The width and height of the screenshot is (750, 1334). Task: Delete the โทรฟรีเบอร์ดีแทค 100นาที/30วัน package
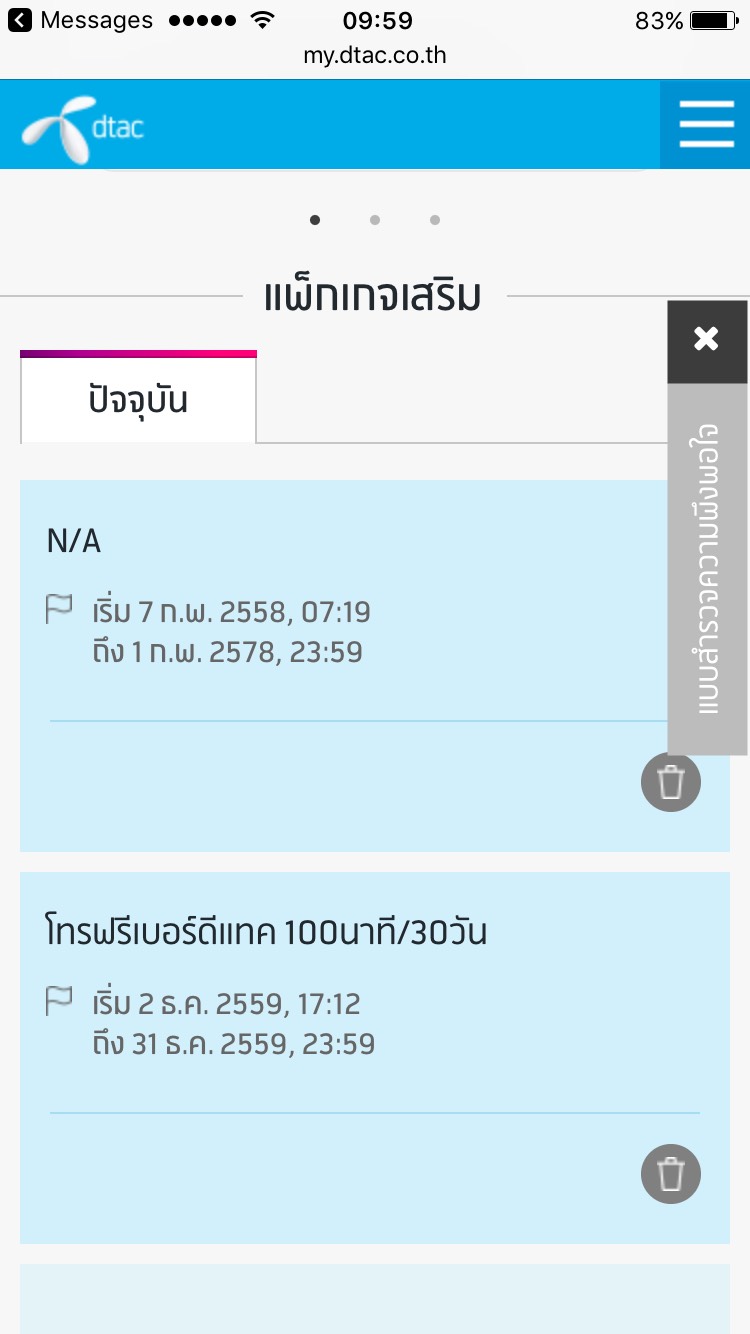point(671,1174)
